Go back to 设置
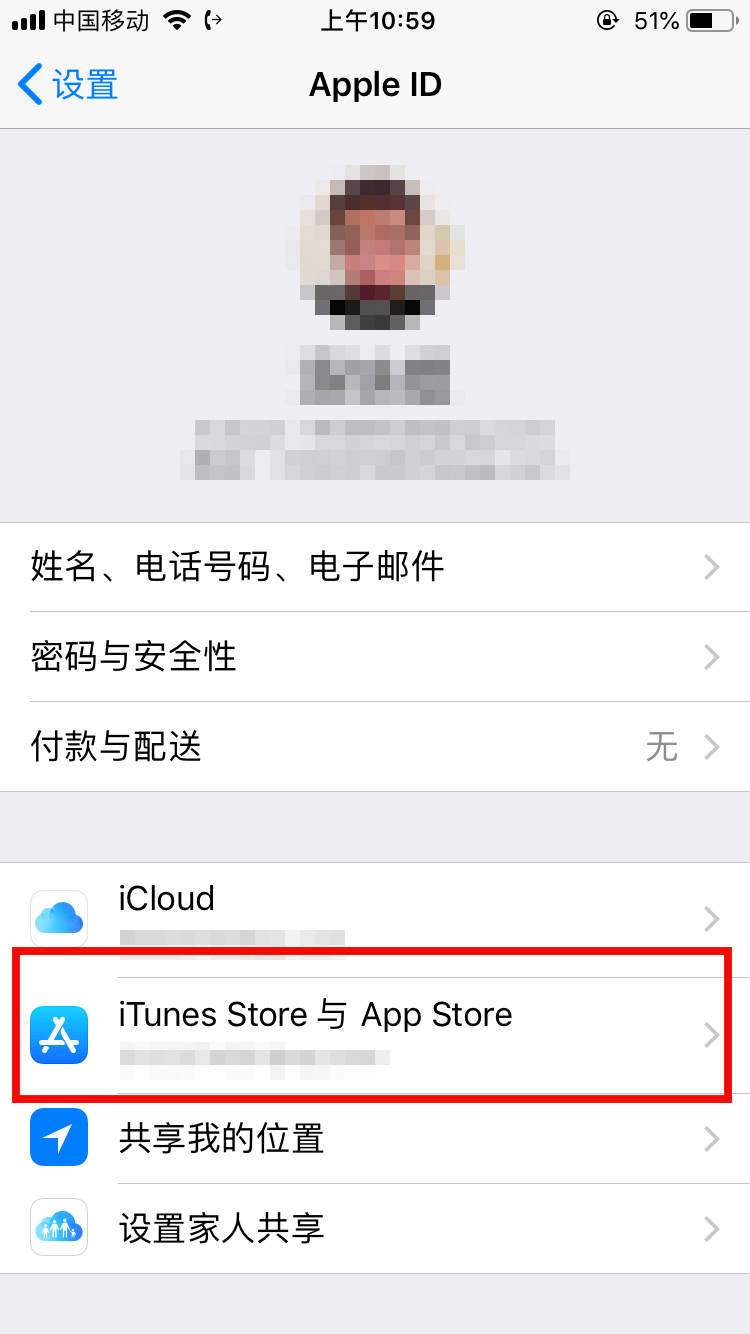 tap(68, 85)
